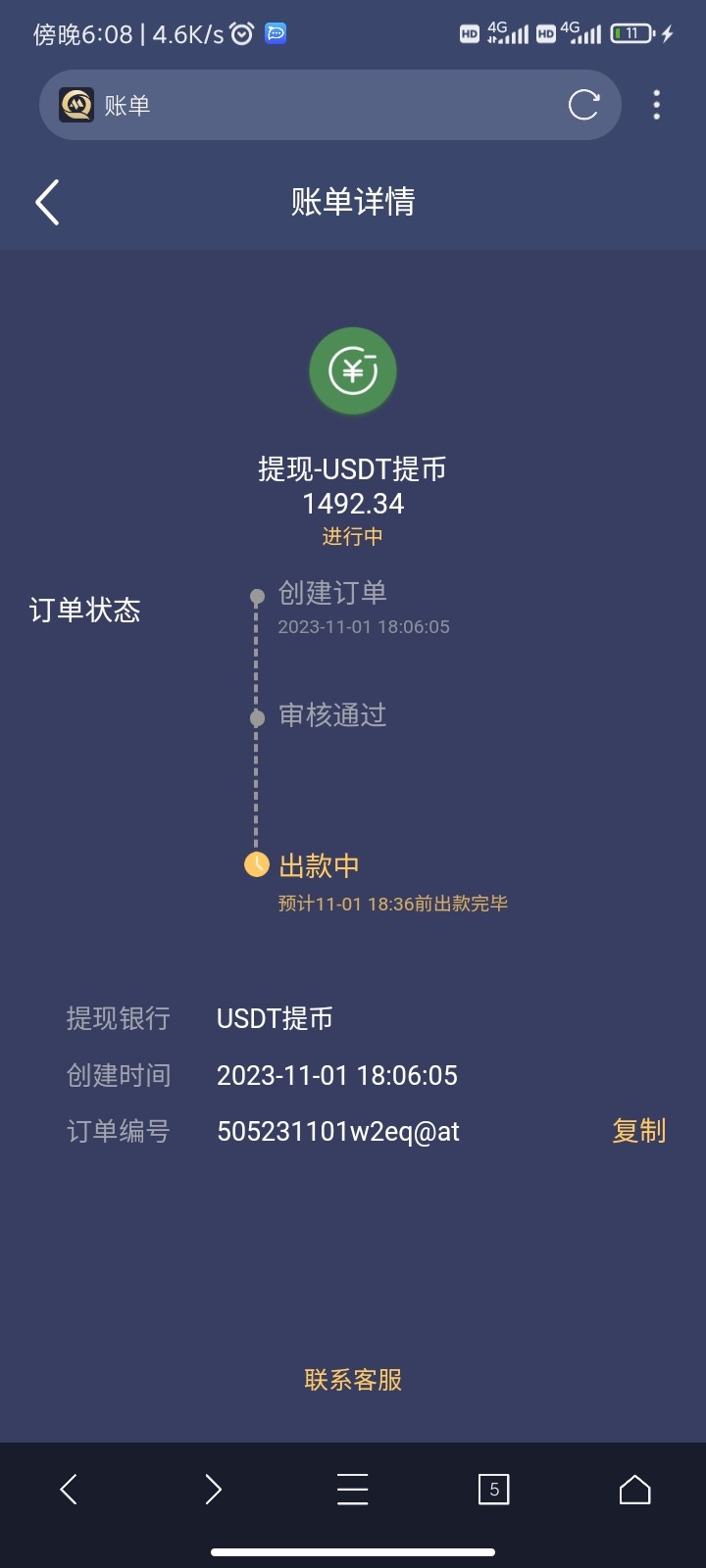Tap the 审核通过 status dot
This screenshot has height=1568, width=706.
pos(257,716)
